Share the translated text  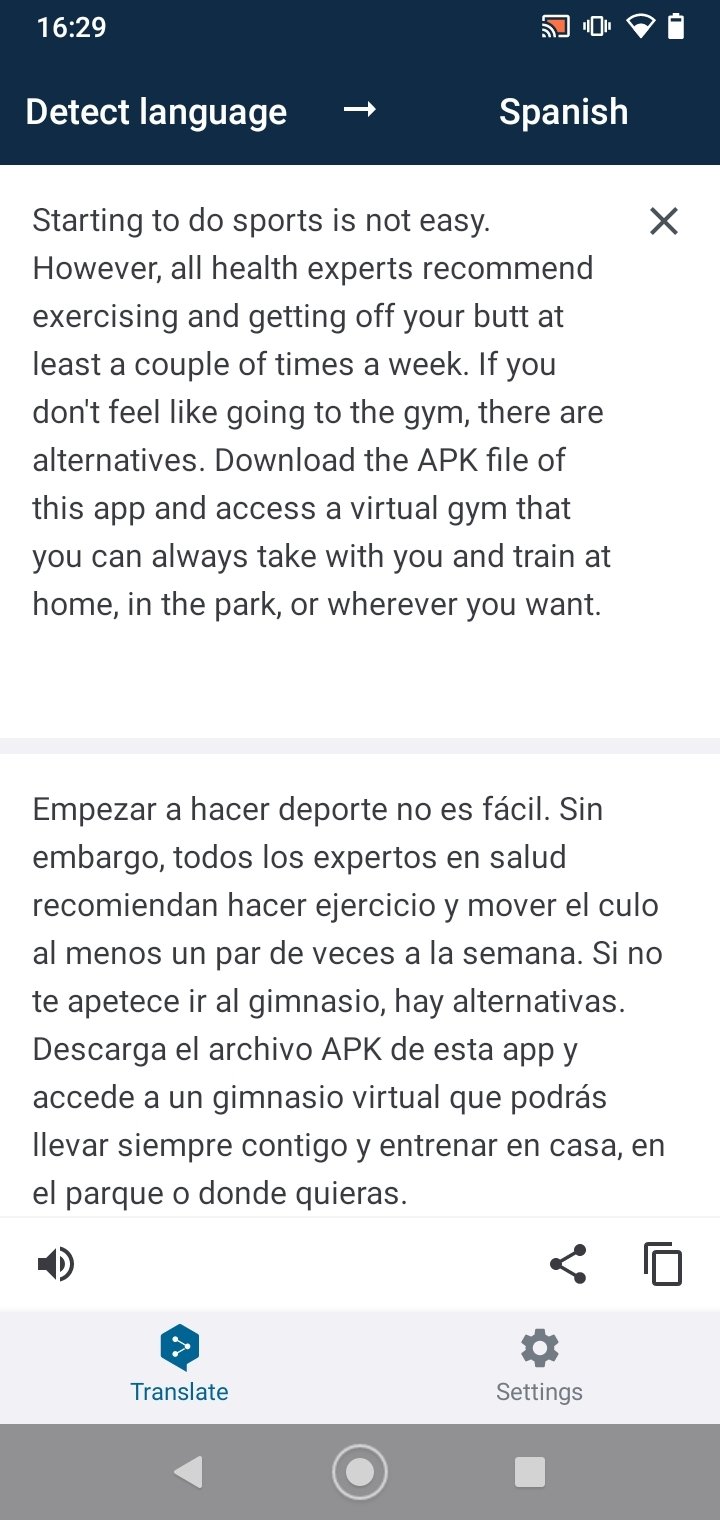click(568, 1265)
